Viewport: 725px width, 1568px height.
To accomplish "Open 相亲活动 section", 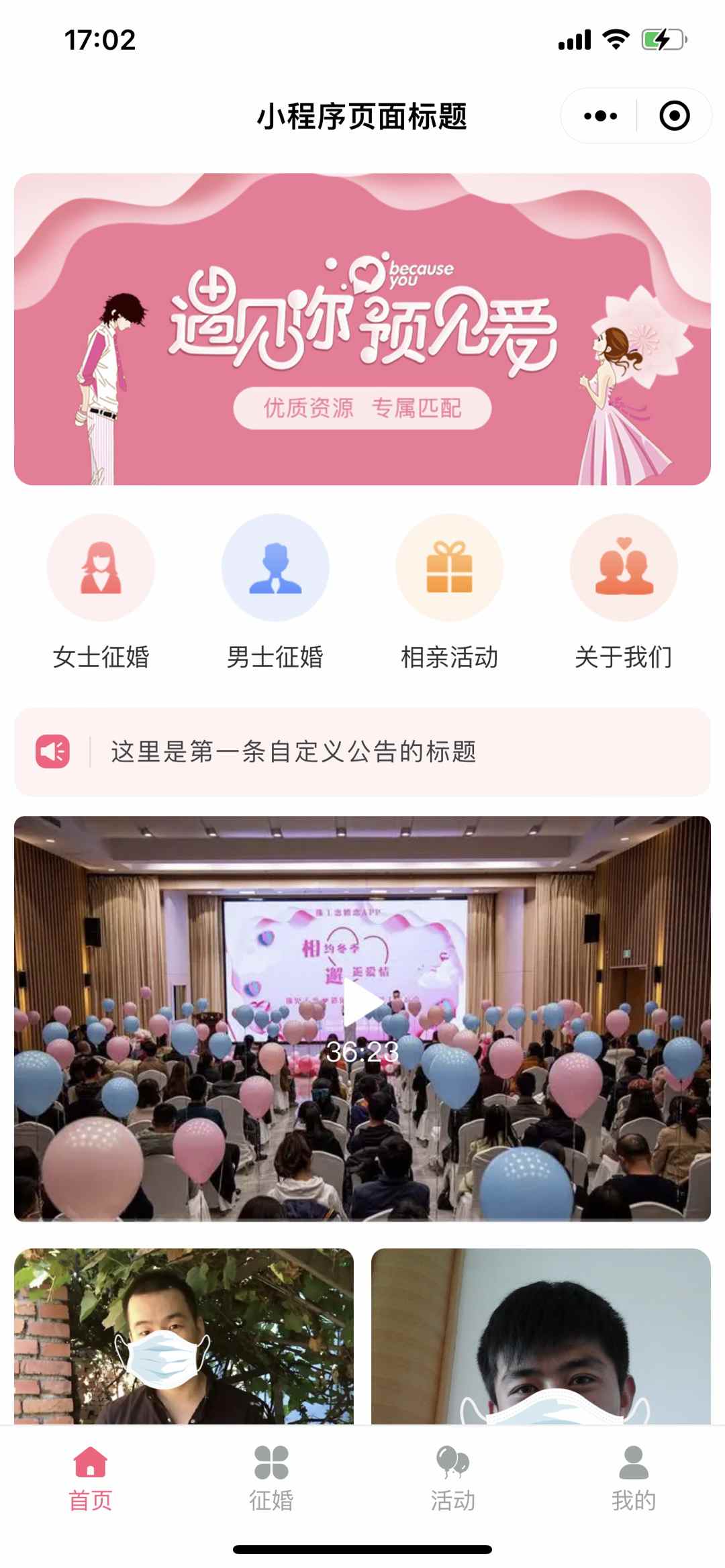I will tap(449, 590).
